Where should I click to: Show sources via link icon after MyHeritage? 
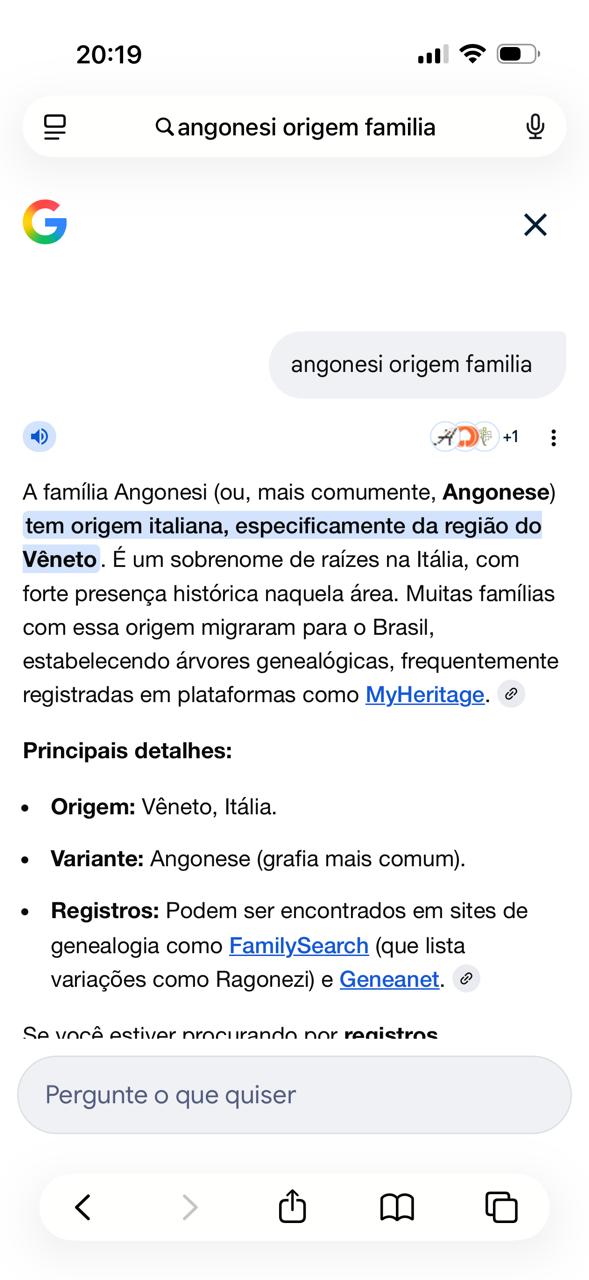pyautogui.click(x=512, y=694)
